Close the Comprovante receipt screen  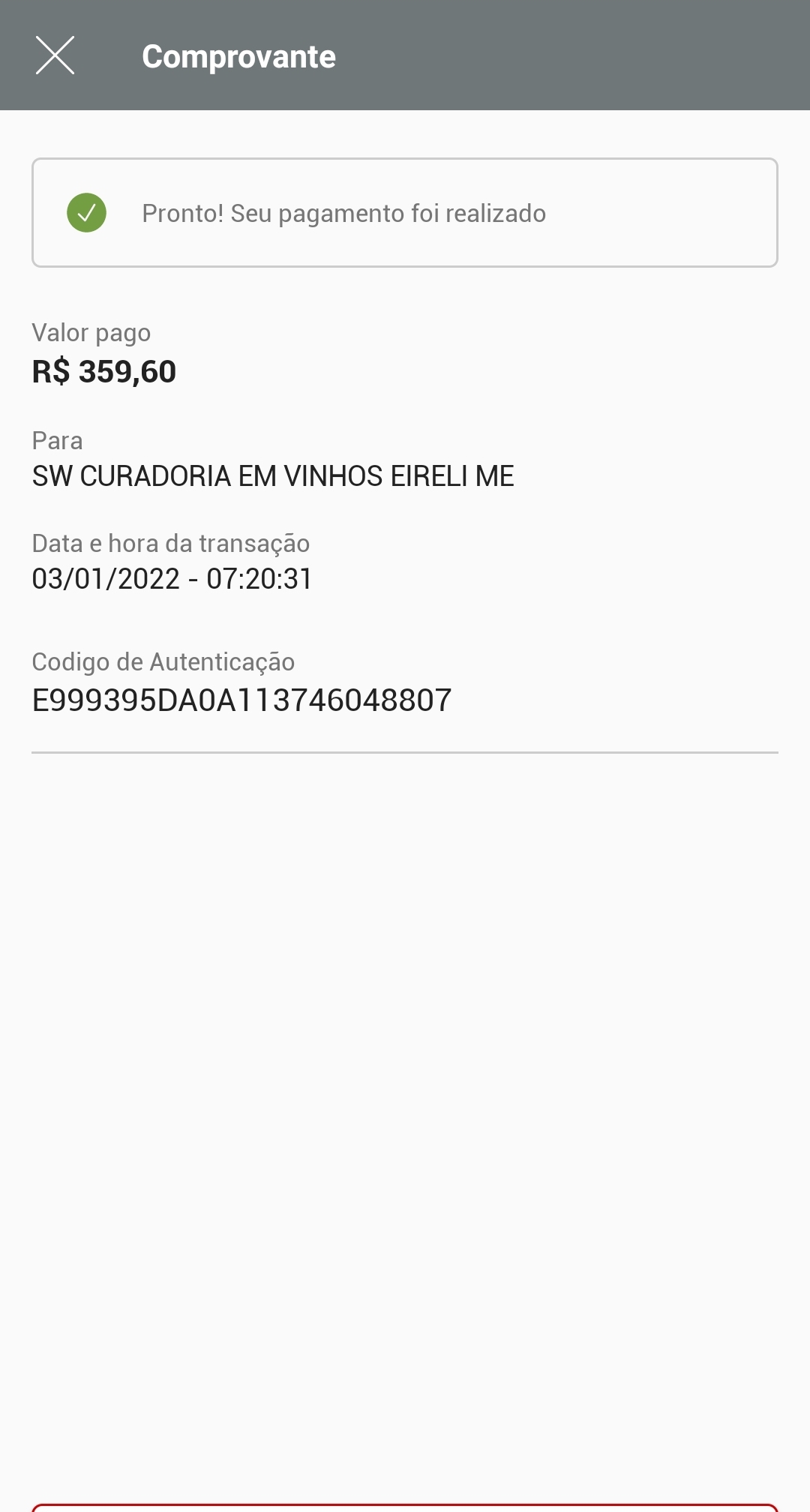click(55, 55)
